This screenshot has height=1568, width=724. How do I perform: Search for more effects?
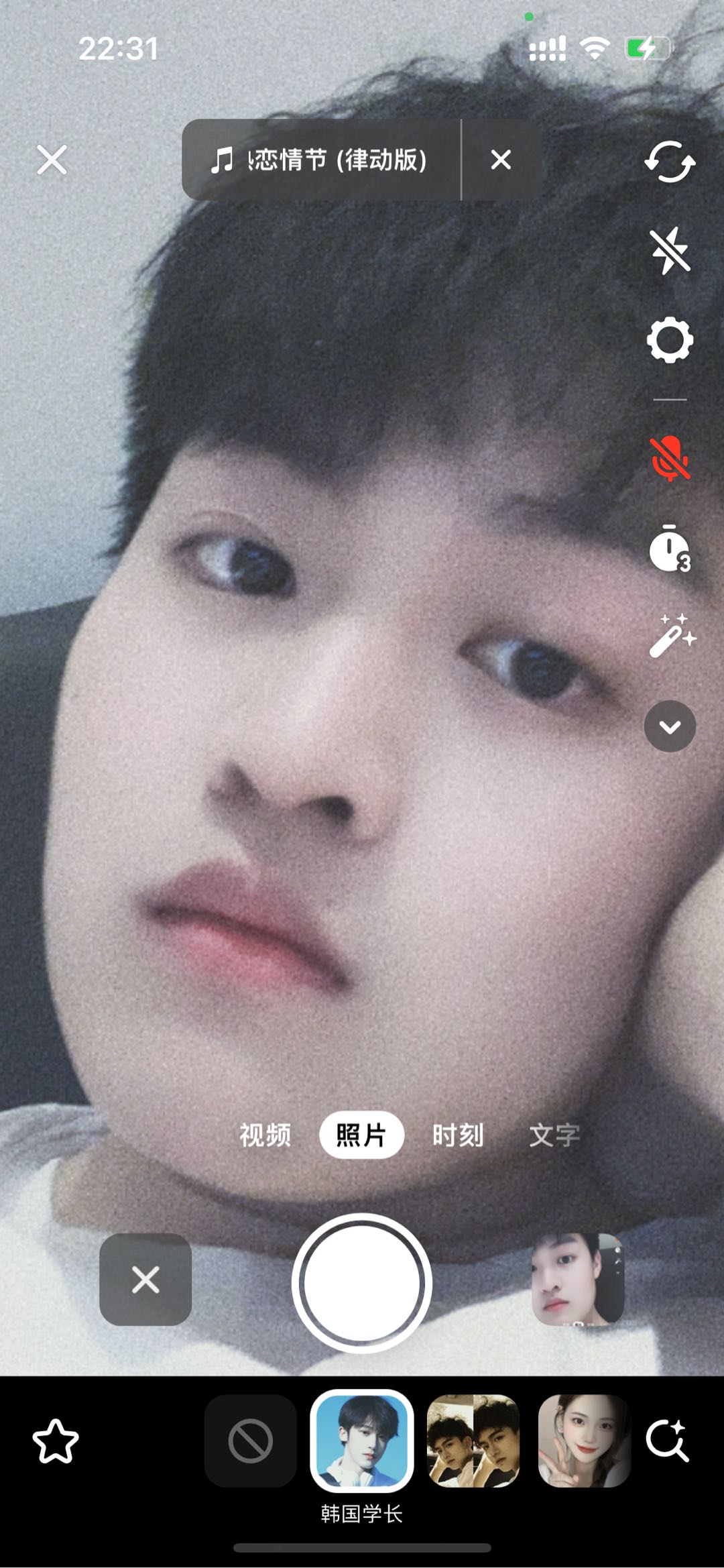click(x=667, y=1441)
